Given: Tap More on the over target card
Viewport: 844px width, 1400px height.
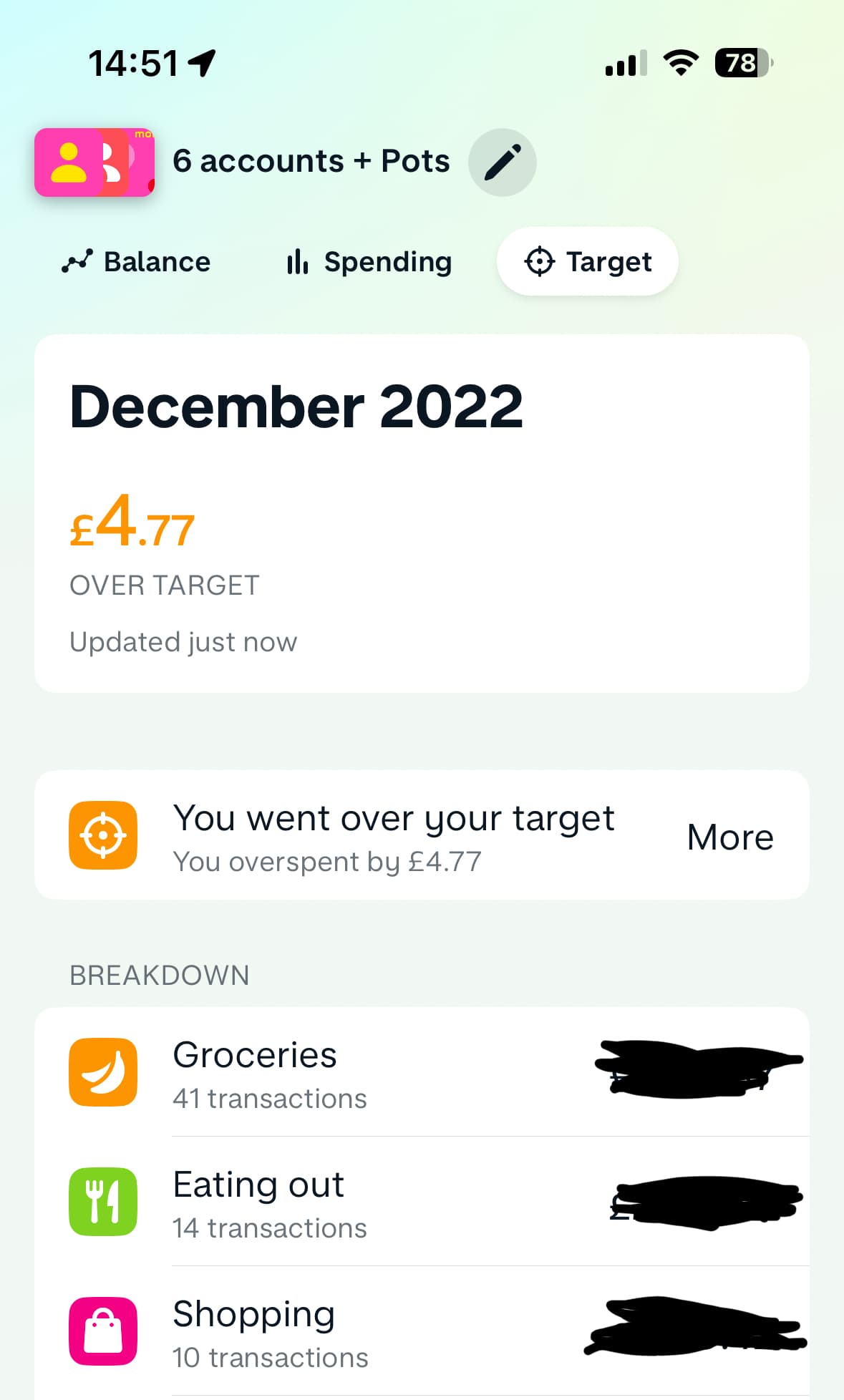Looking at the screenshot, I should pyautogui.click(x=729, y=837).
